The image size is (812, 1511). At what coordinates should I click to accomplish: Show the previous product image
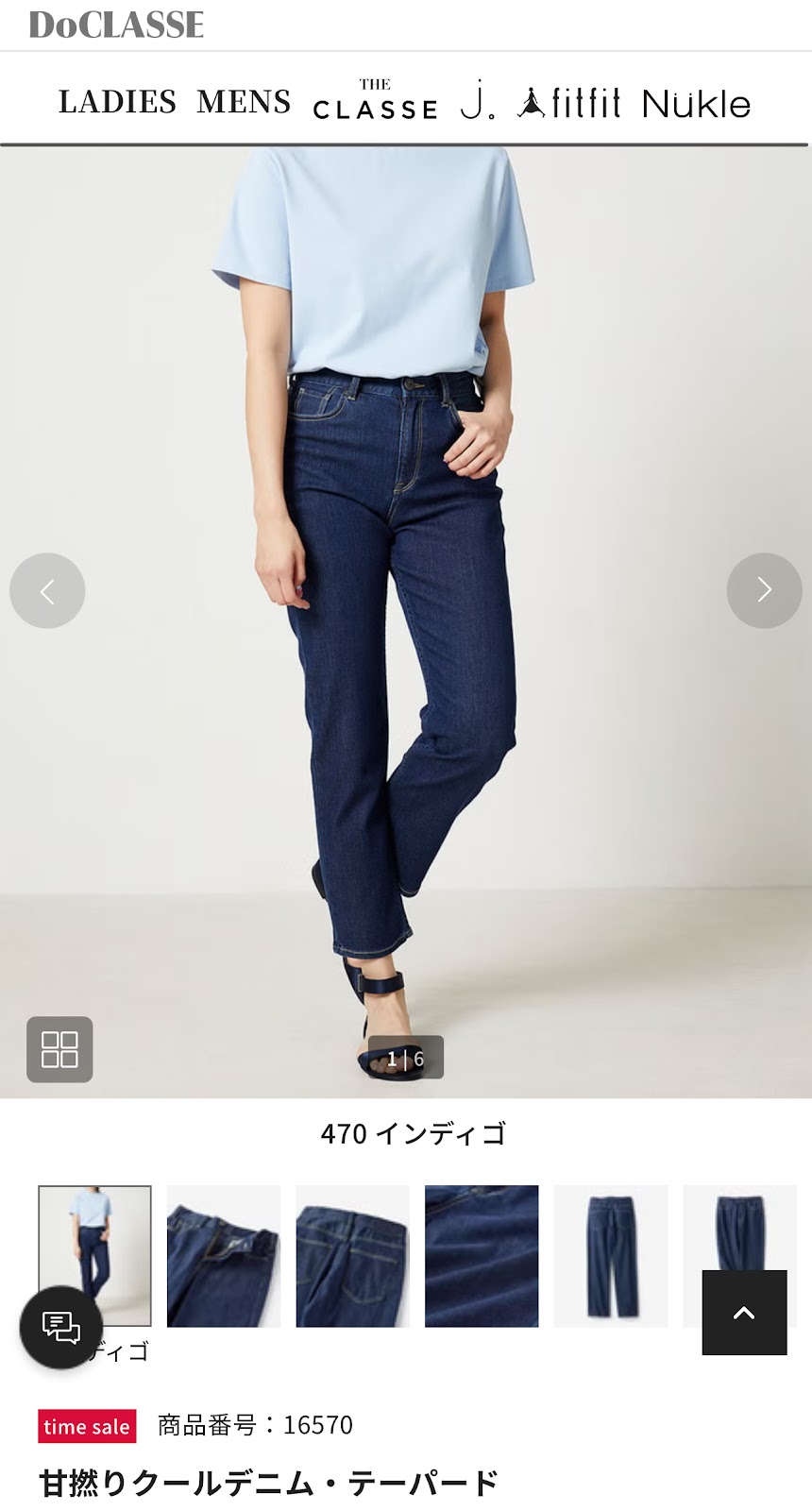coord(47,590)
